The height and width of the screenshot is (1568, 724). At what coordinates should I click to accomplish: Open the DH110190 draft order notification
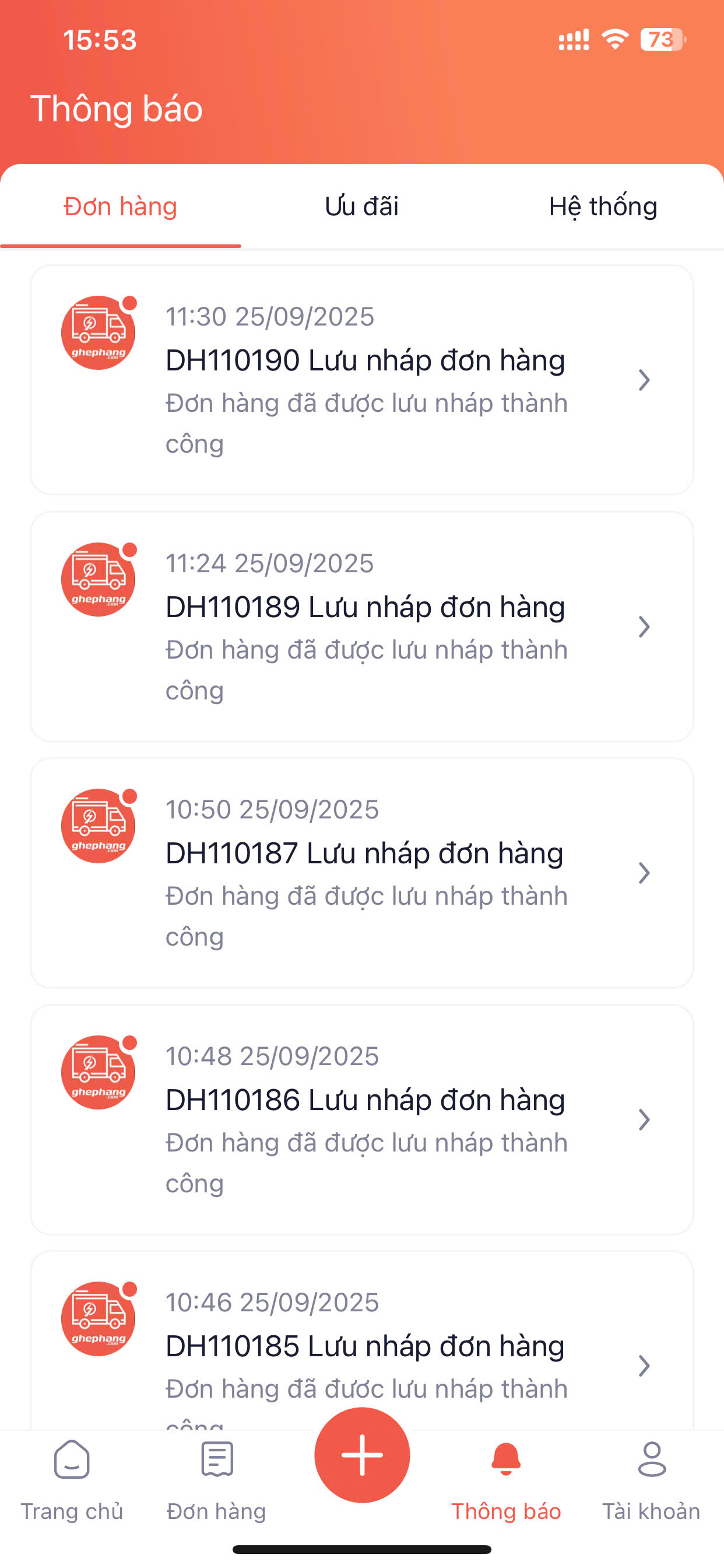362,380
